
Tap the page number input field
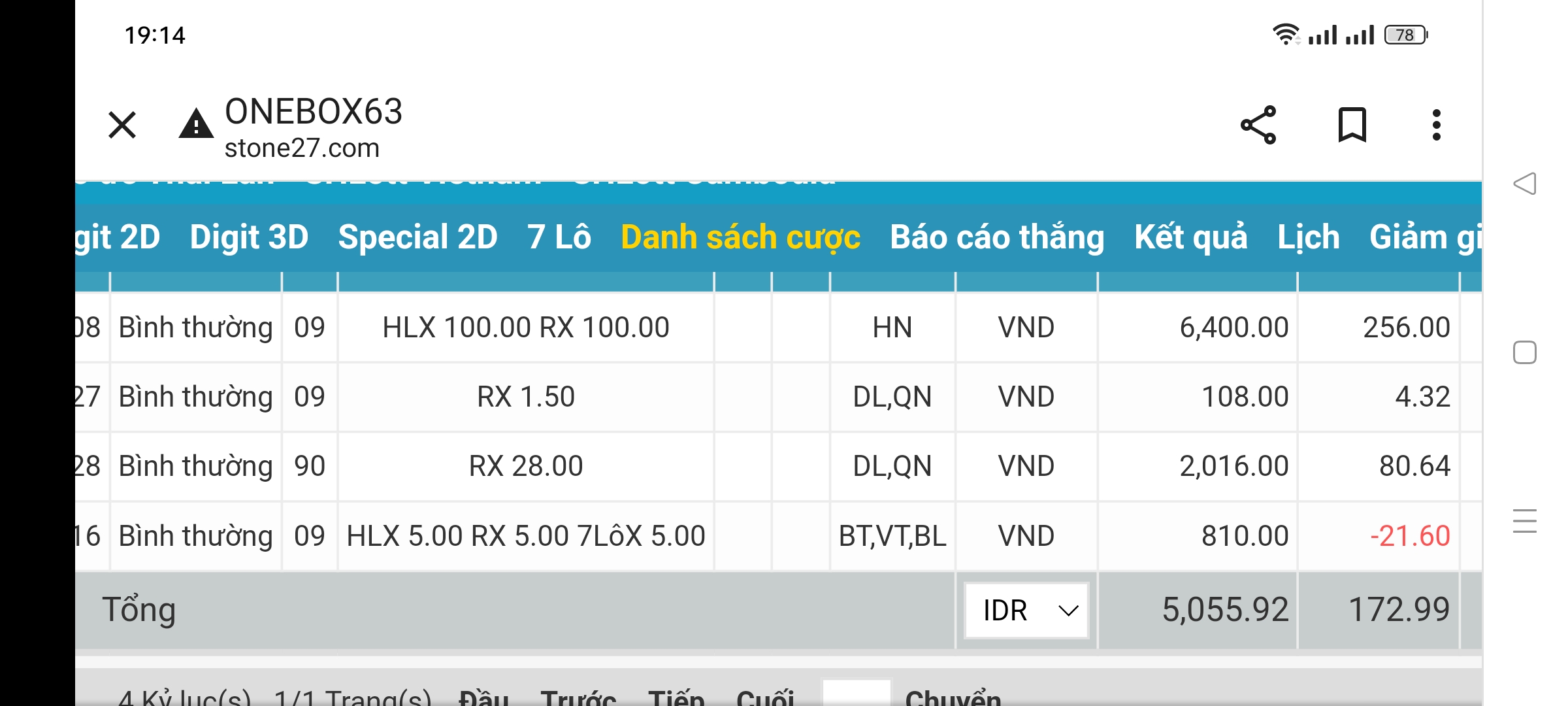click(x=856, y=694)
